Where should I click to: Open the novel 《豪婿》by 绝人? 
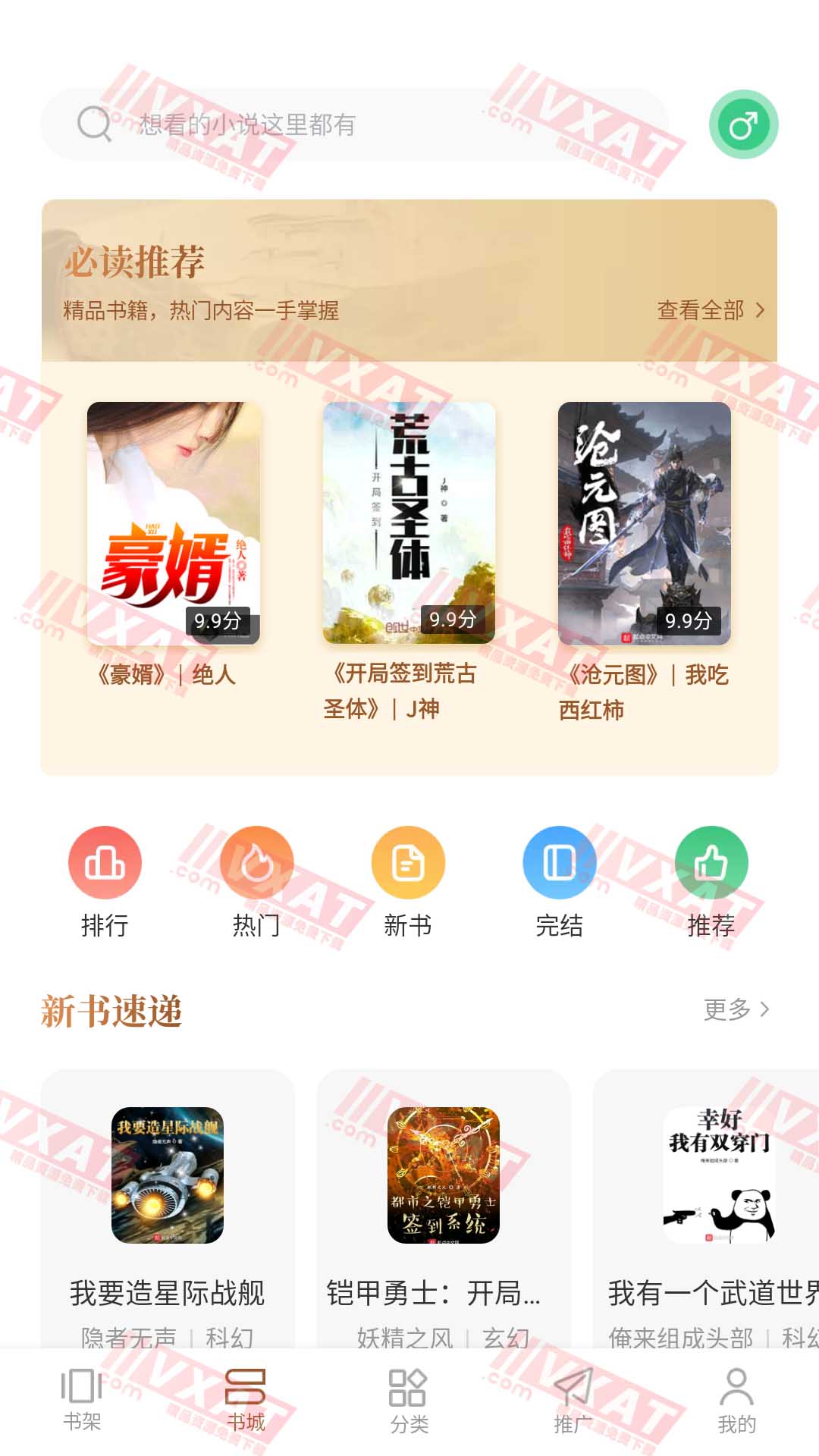(175, 523)
